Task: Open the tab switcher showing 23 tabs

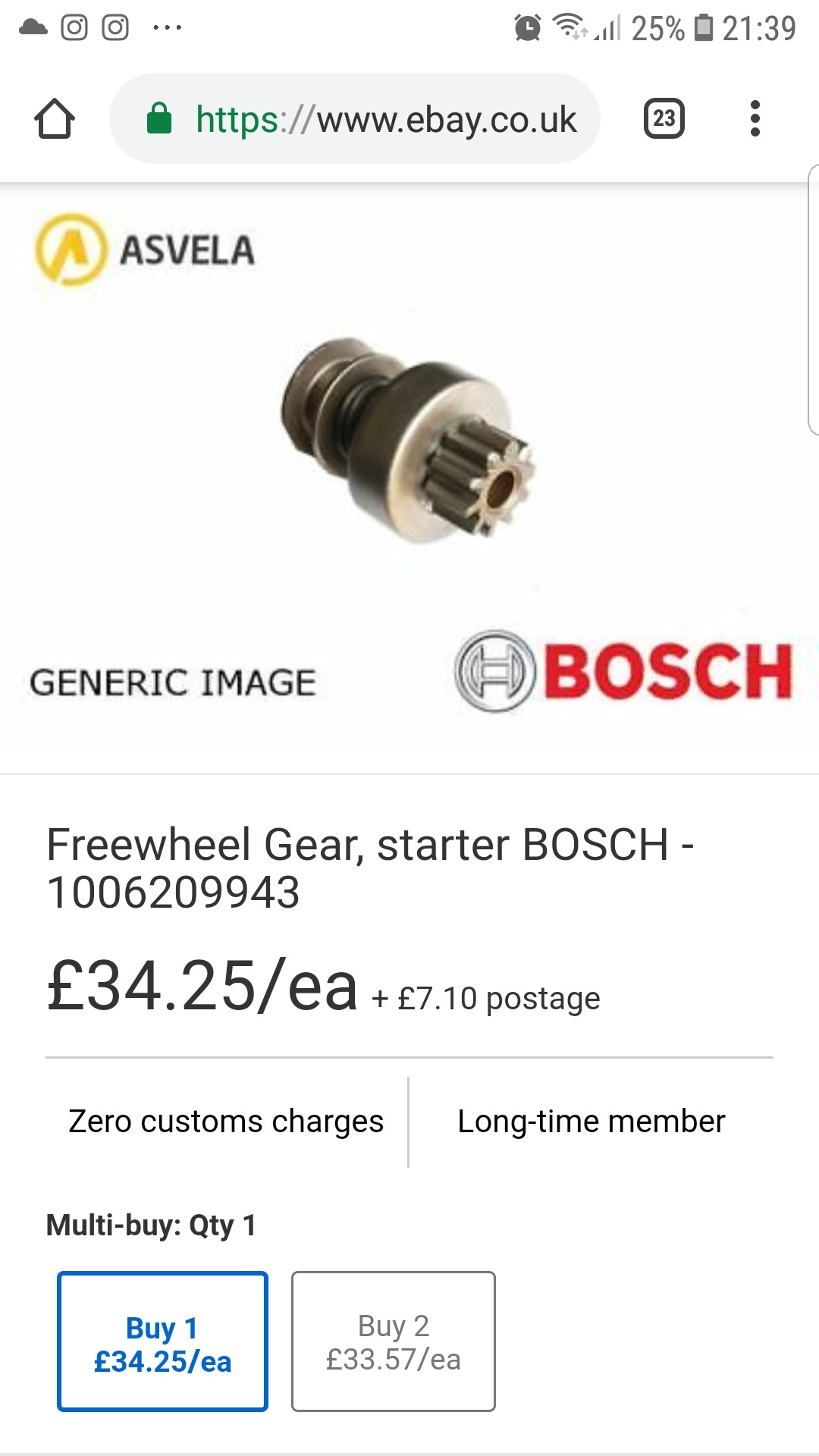Action: click(x=664, y=119)
